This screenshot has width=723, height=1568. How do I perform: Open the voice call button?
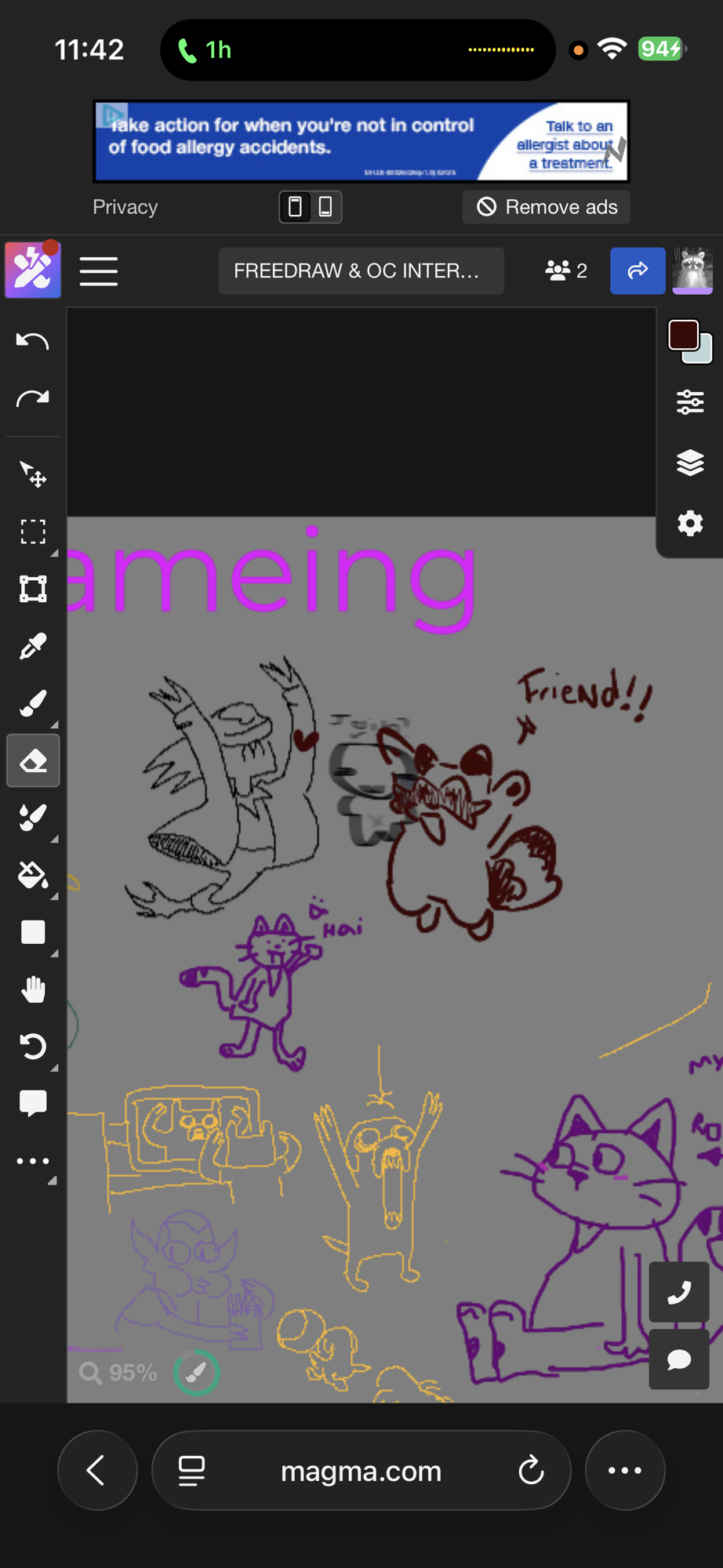tap(679, 1292)
